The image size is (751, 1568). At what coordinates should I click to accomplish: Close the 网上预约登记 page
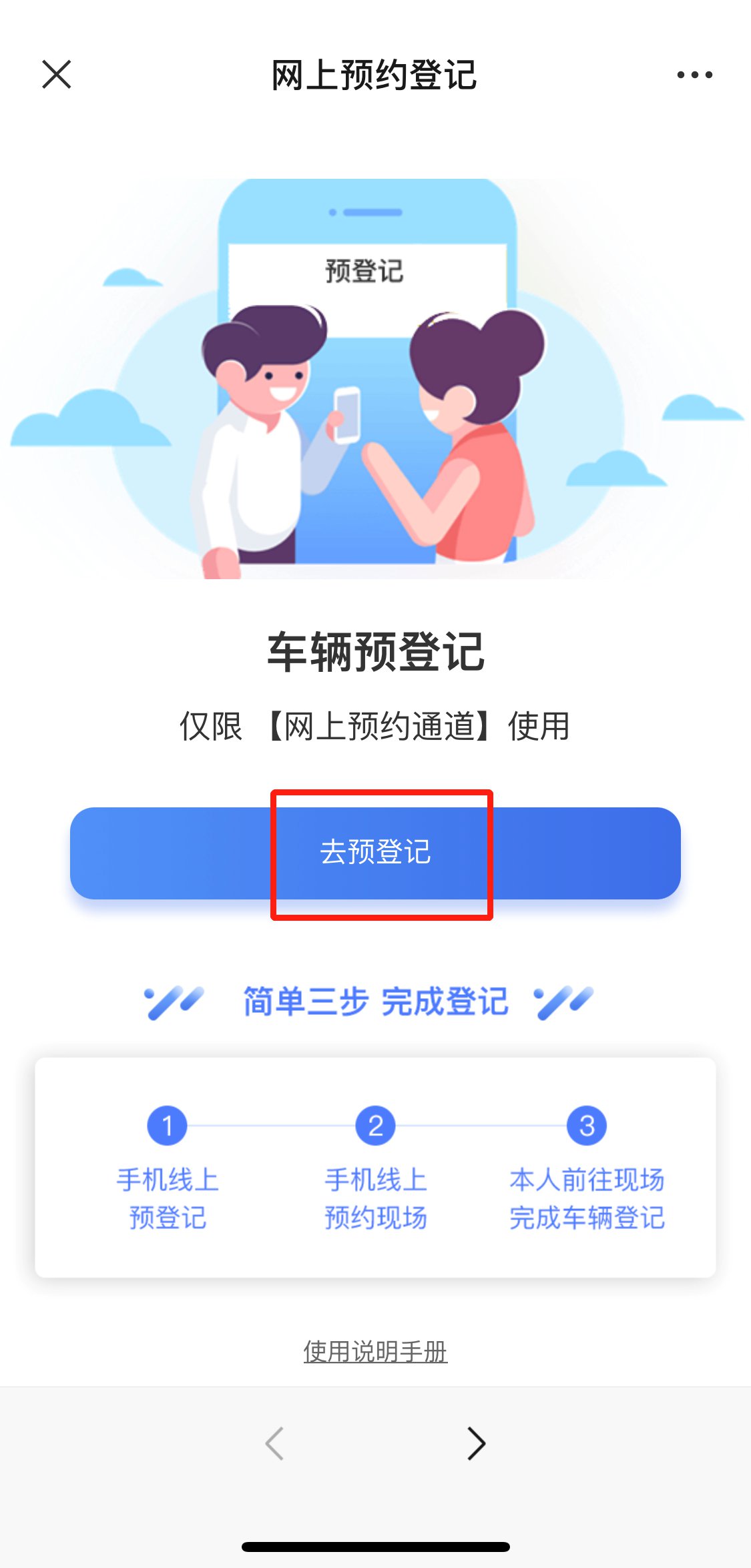coord(56,74)
